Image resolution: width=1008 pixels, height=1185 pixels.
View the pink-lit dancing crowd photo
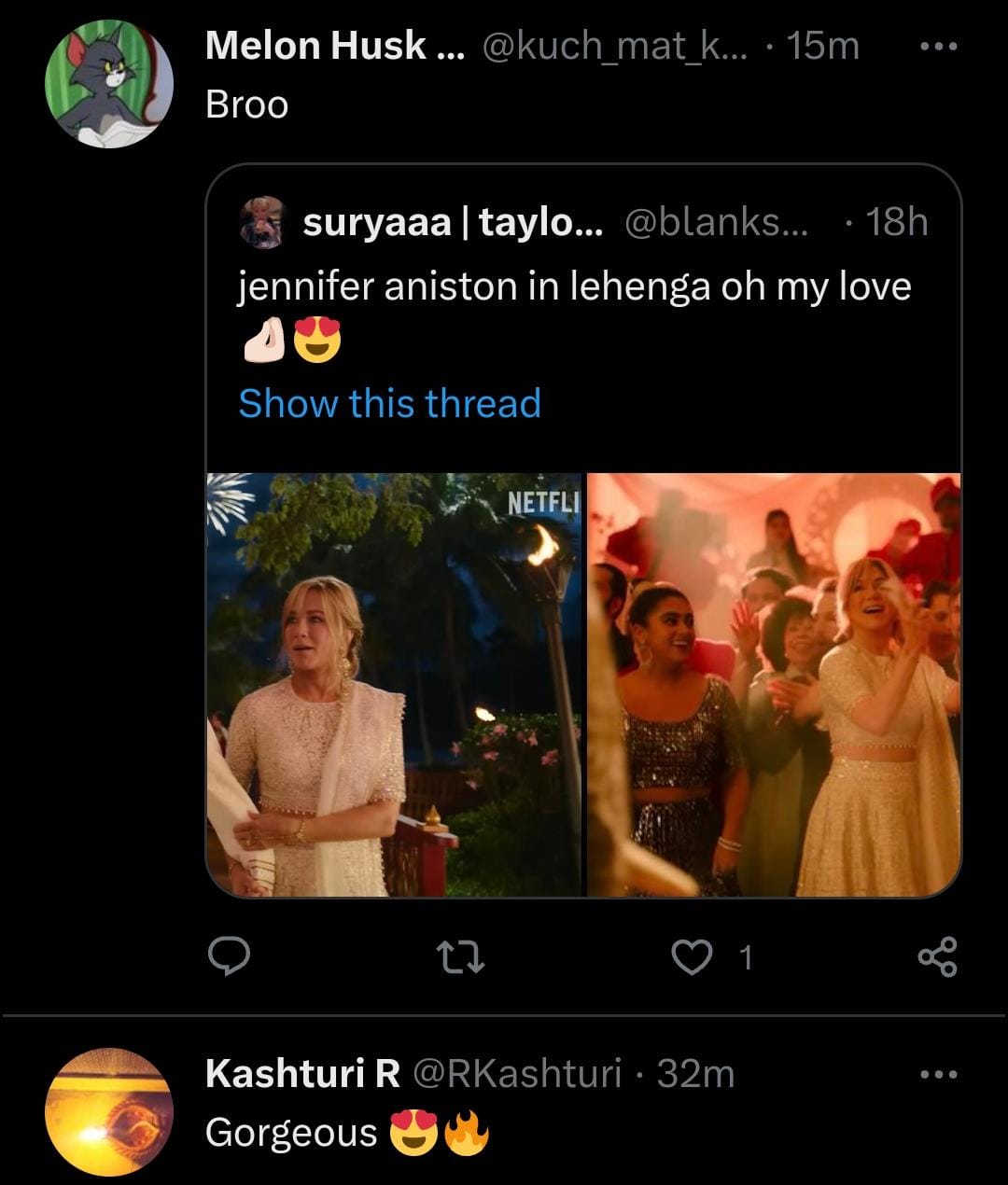pos(773,684)
